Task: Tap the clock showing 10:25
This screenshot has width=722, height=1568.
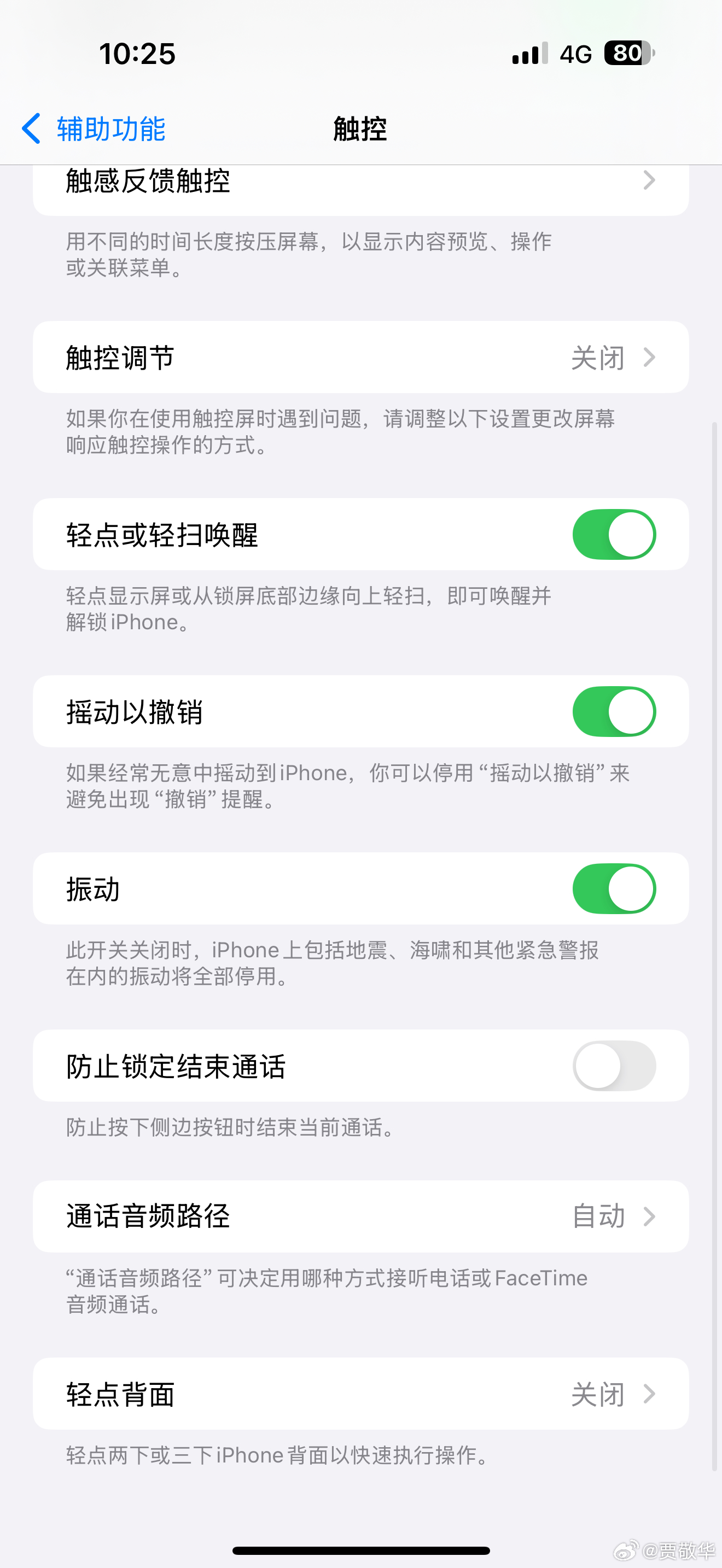Action: pyautogui.click(x=137, y=54)
